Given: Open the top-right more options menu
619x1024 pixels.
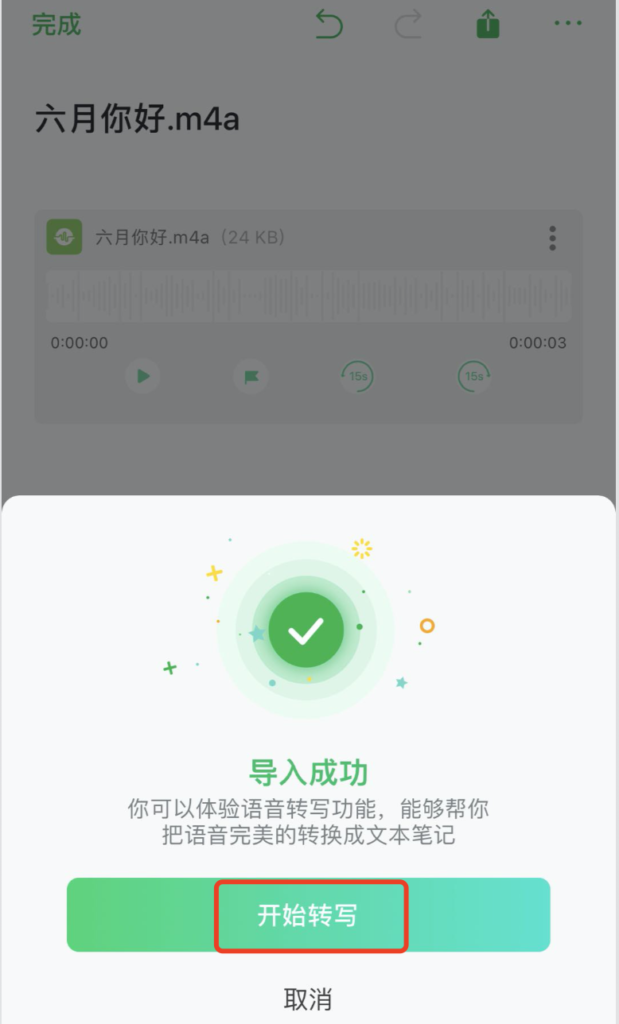Looking at the screenshot, I should tap(567, 24).
